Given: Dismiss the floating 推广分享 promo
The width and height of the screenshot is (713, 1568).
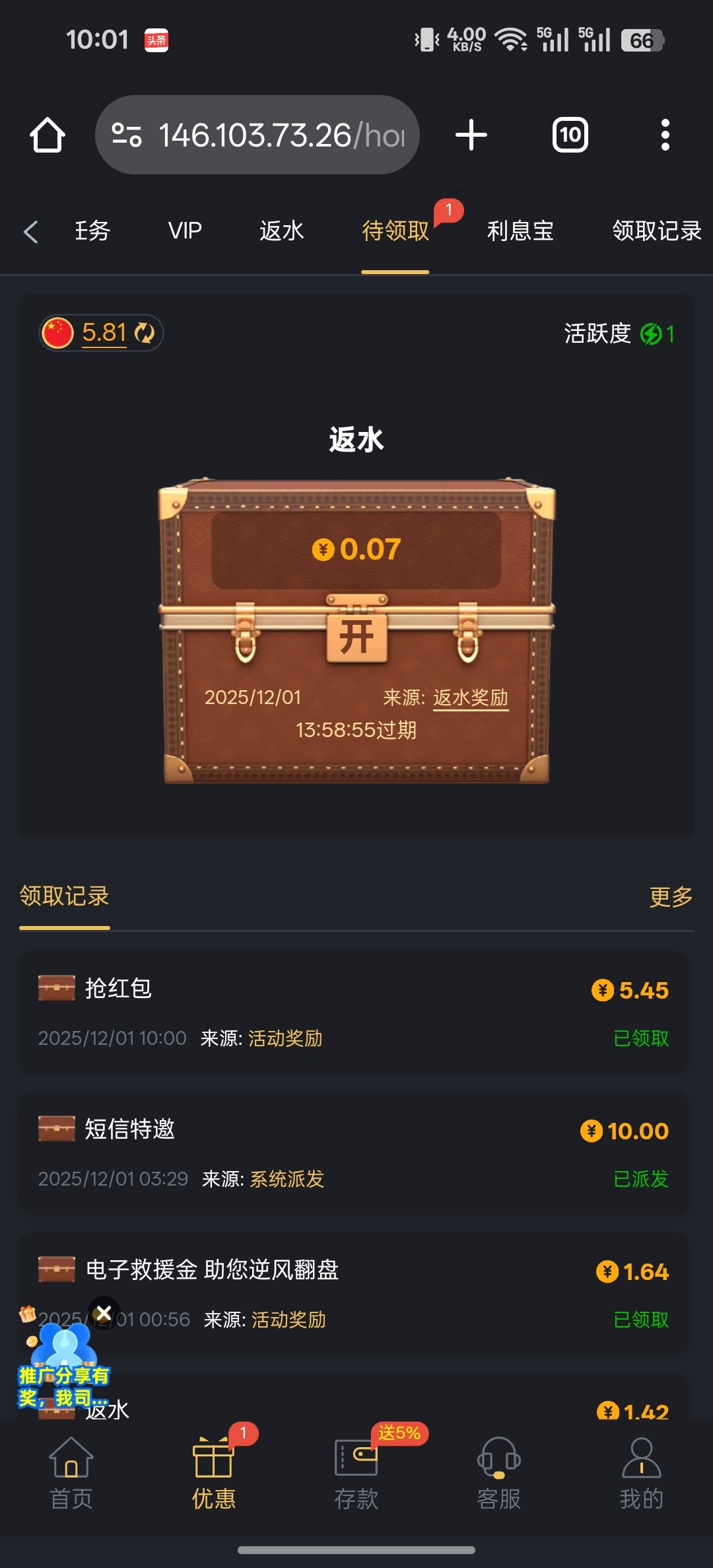Looking at the screenshot, I should [104, 1314].
